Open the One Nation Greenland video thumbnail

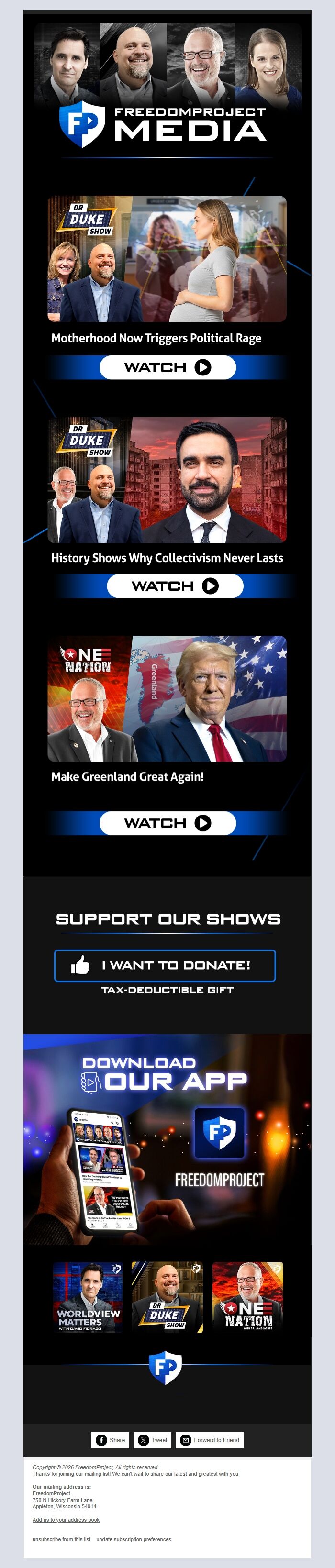(167, 698)
